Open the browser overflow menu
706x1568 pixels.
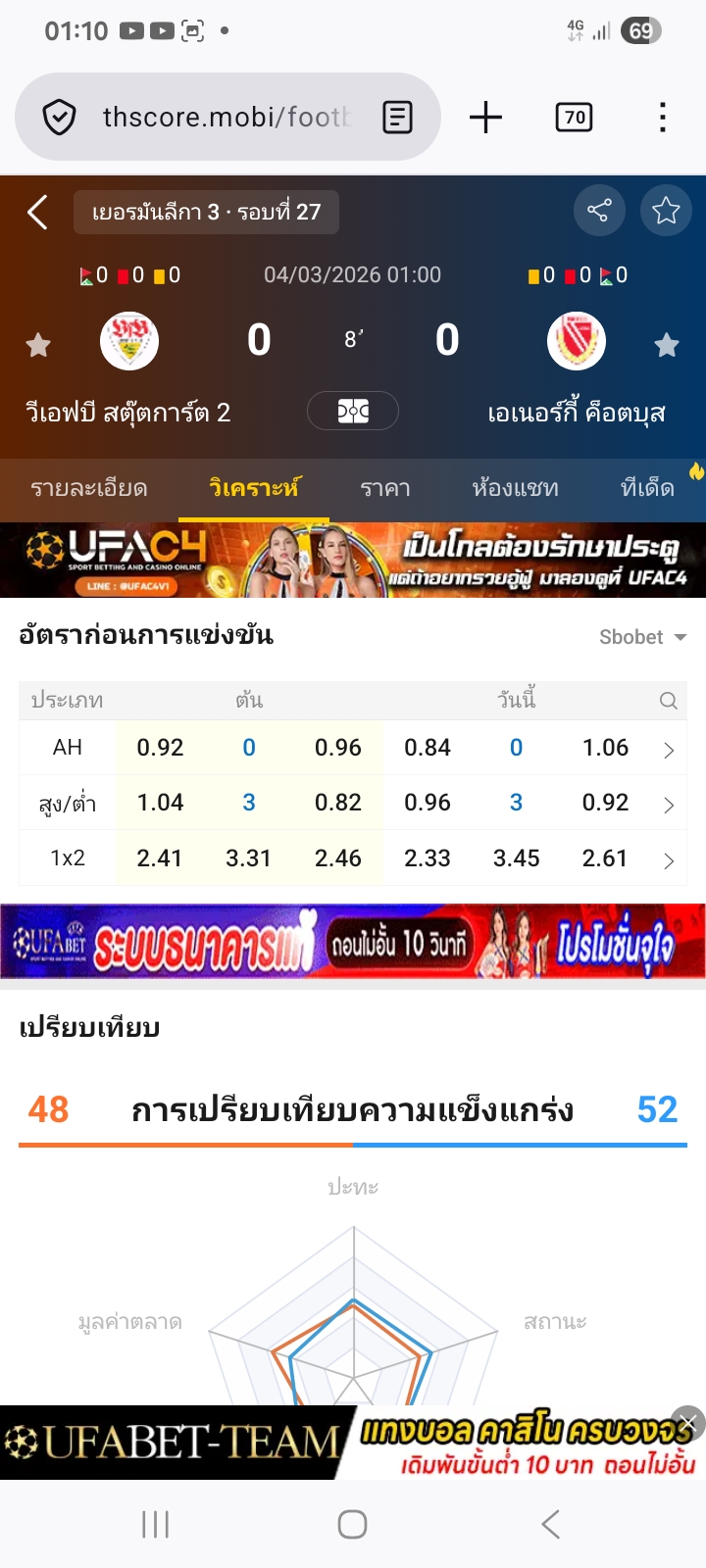[x=663, y=118]
